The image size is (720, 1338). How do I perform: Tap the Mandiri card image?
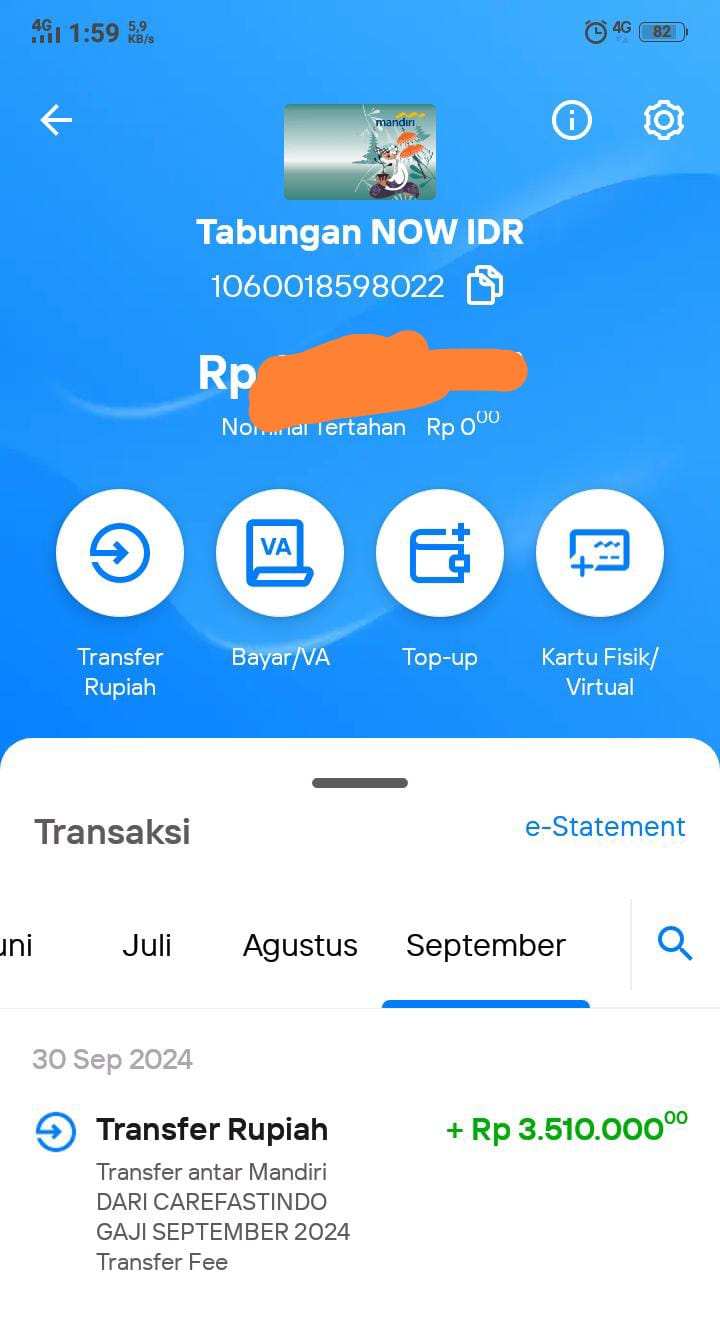360,152
